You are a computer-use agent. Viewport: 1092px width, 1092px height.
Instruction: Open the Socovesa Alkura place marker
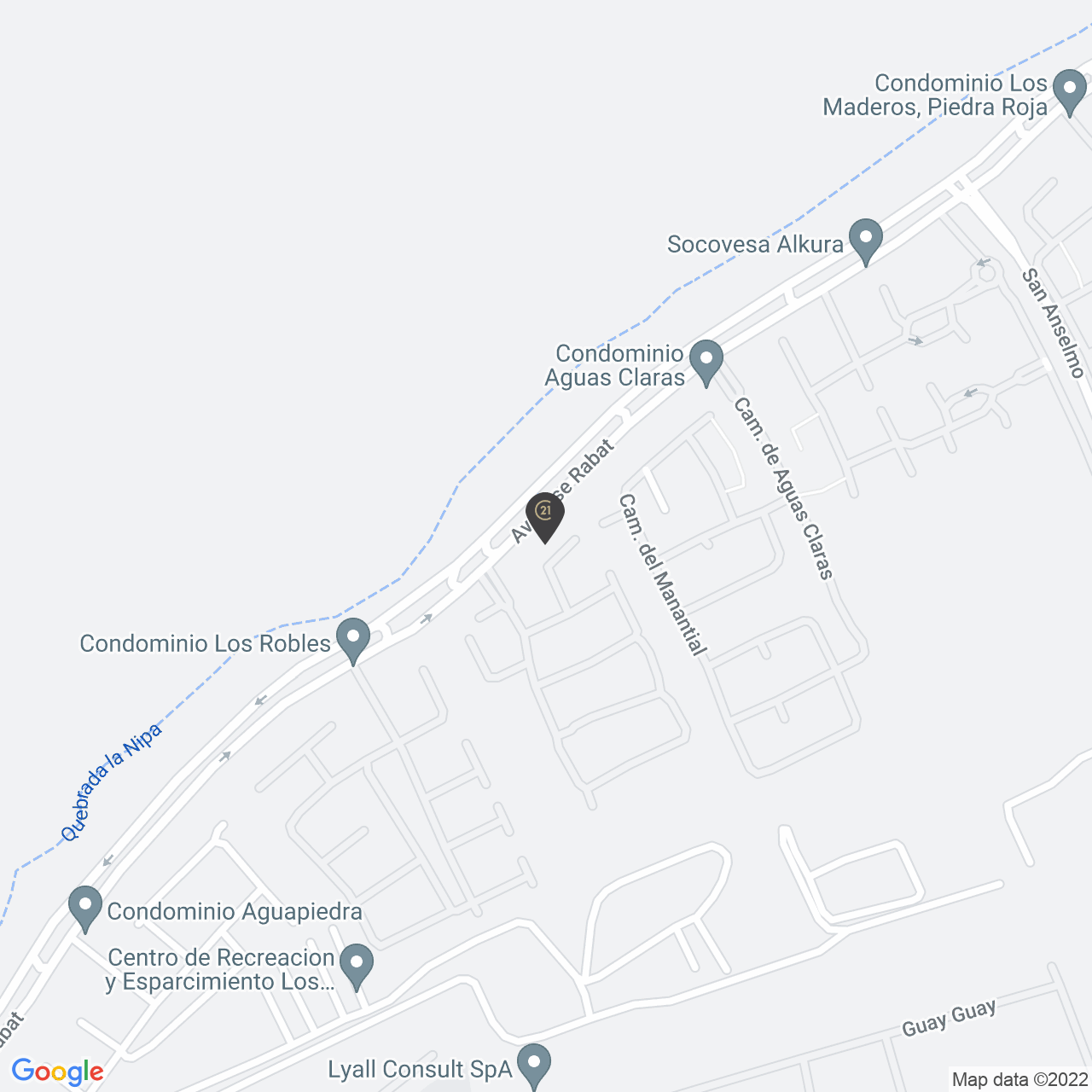click(x=866, y=239)
